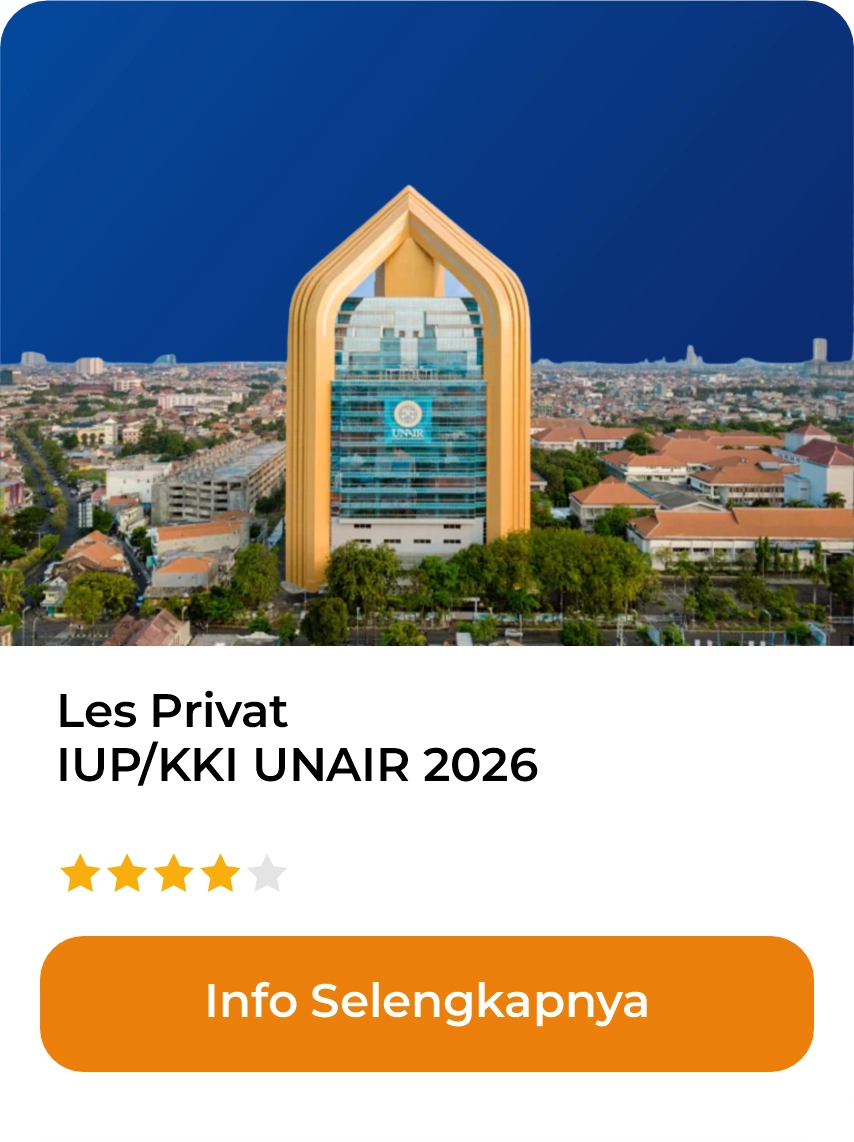Click the UNAIR campus thumbnail image

tap(427, 330)
